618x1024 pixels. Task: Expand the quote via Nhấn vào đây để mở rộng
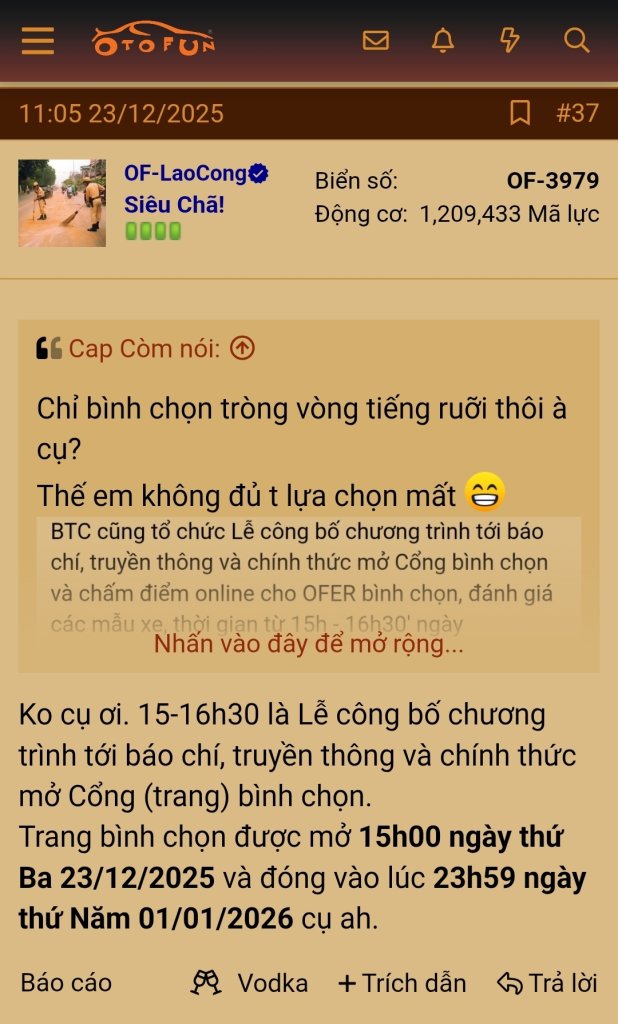[308, 644]
